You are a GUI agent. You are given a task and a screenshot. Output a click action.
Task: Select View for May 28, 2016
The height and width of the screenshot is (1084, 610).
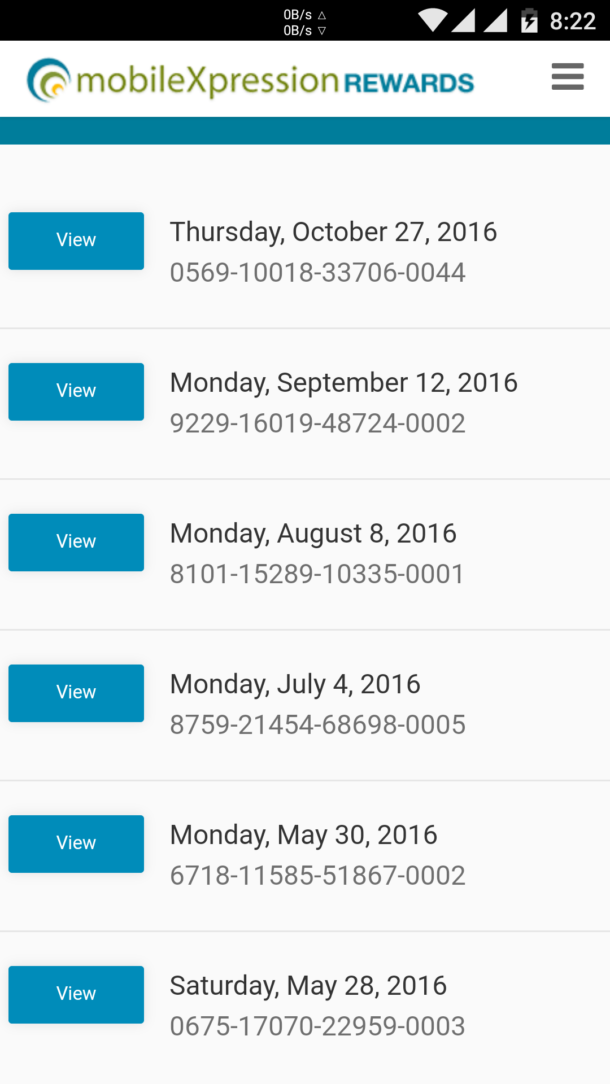point(76,994)
